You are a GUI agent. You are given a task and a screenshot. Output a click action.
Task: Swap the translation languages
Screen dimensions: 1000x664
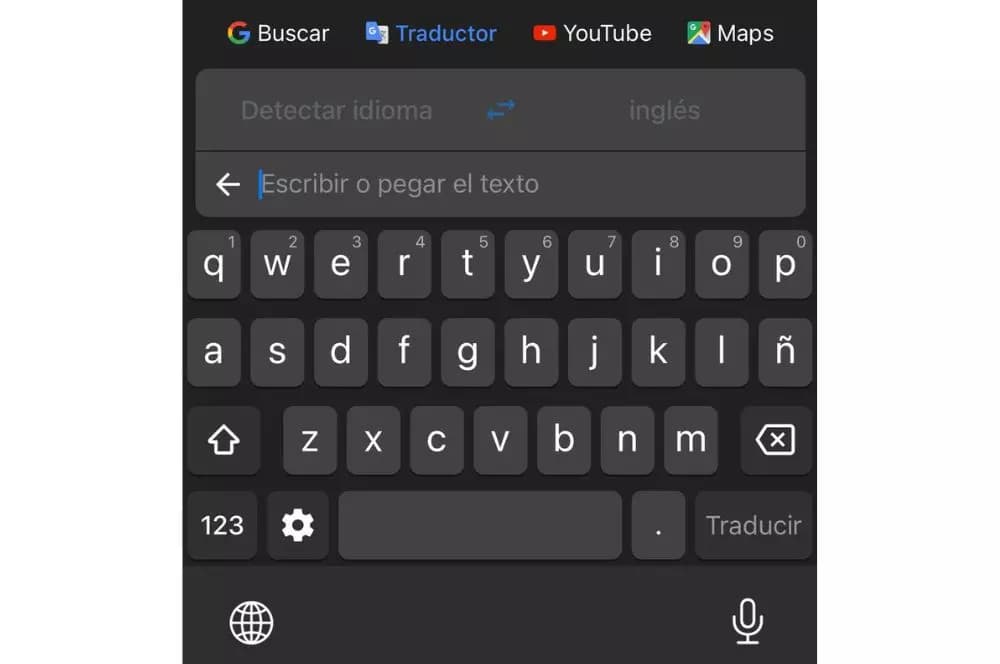point(500,110)
